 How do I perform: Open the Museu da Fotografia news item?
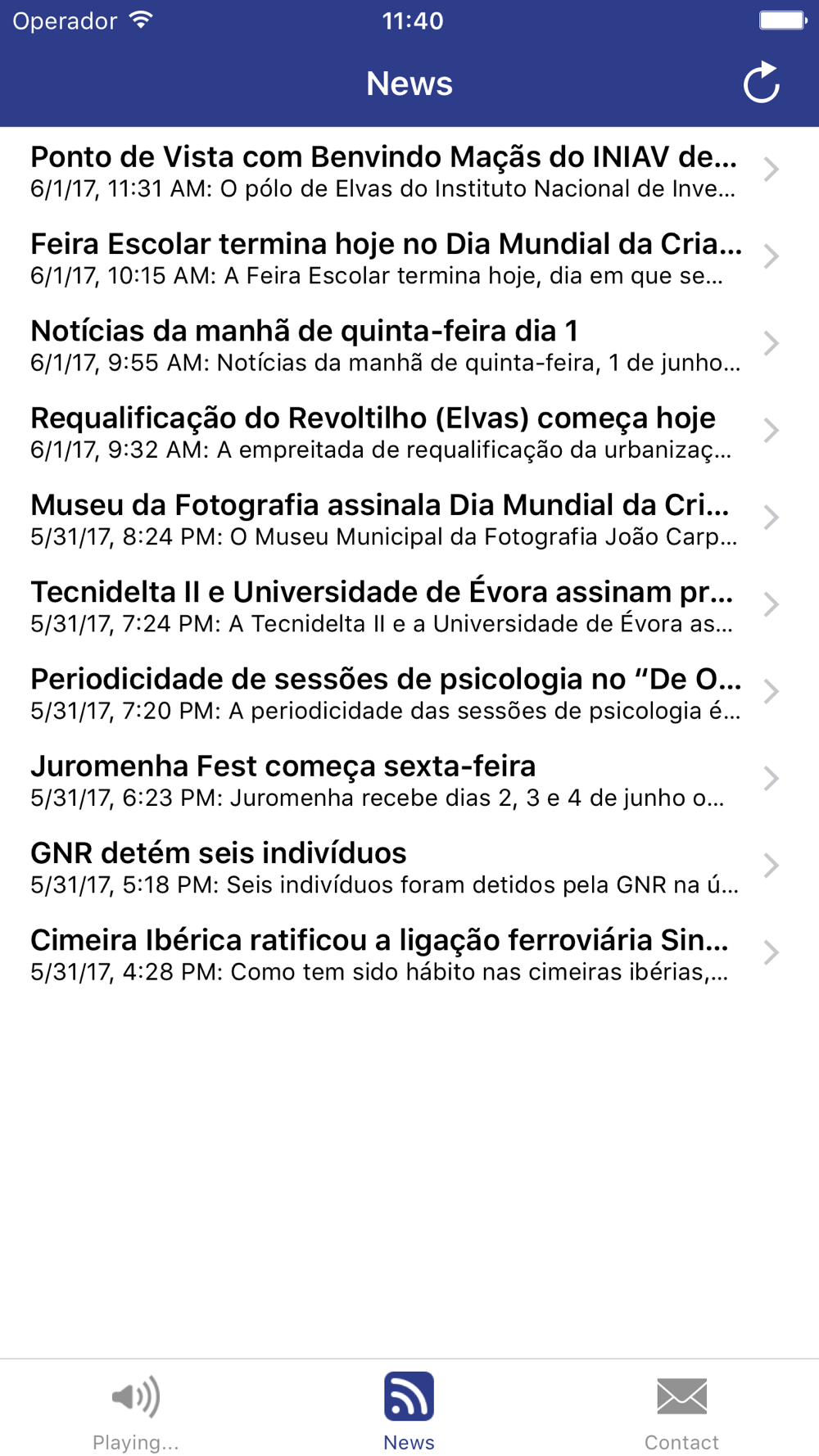click(409, 518)
